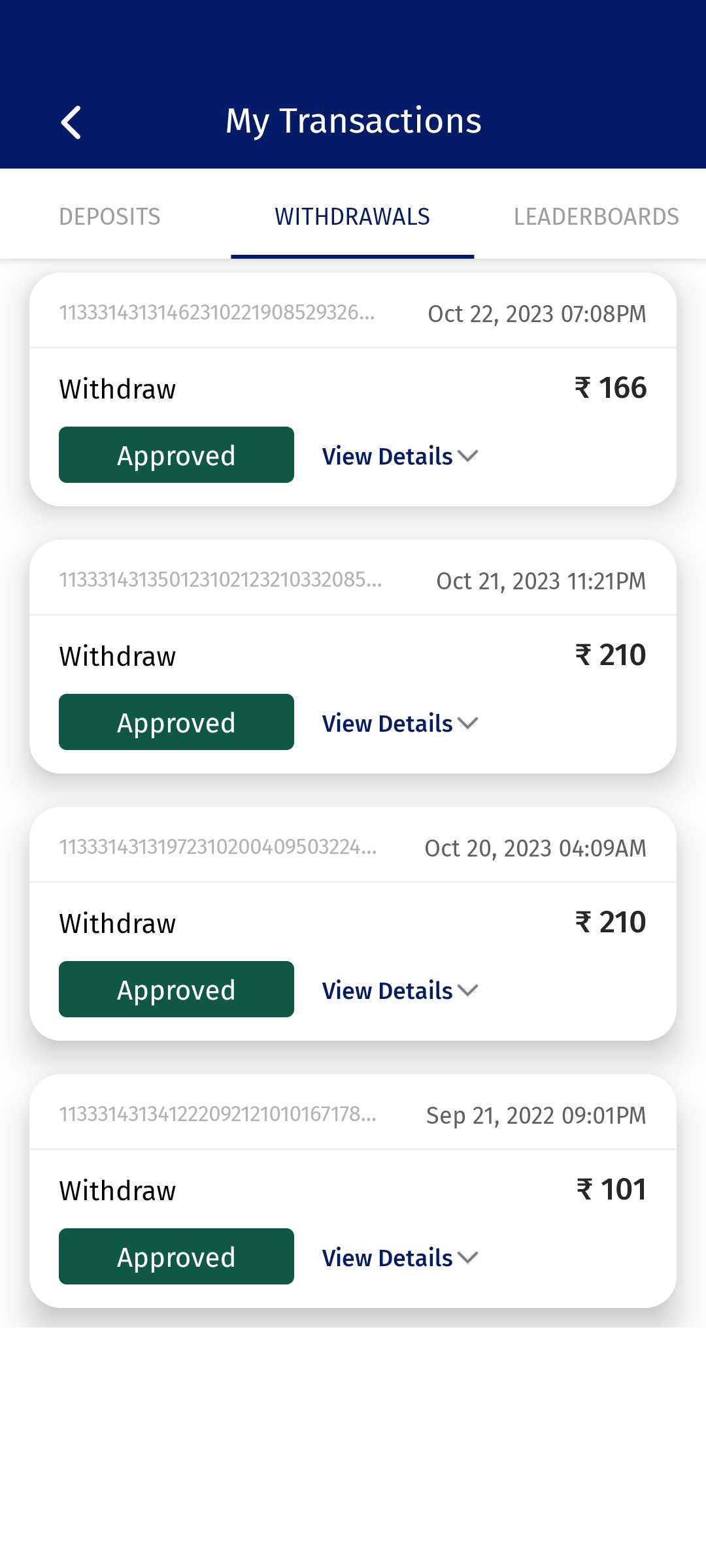Select the Withdrawals tab

352,216
